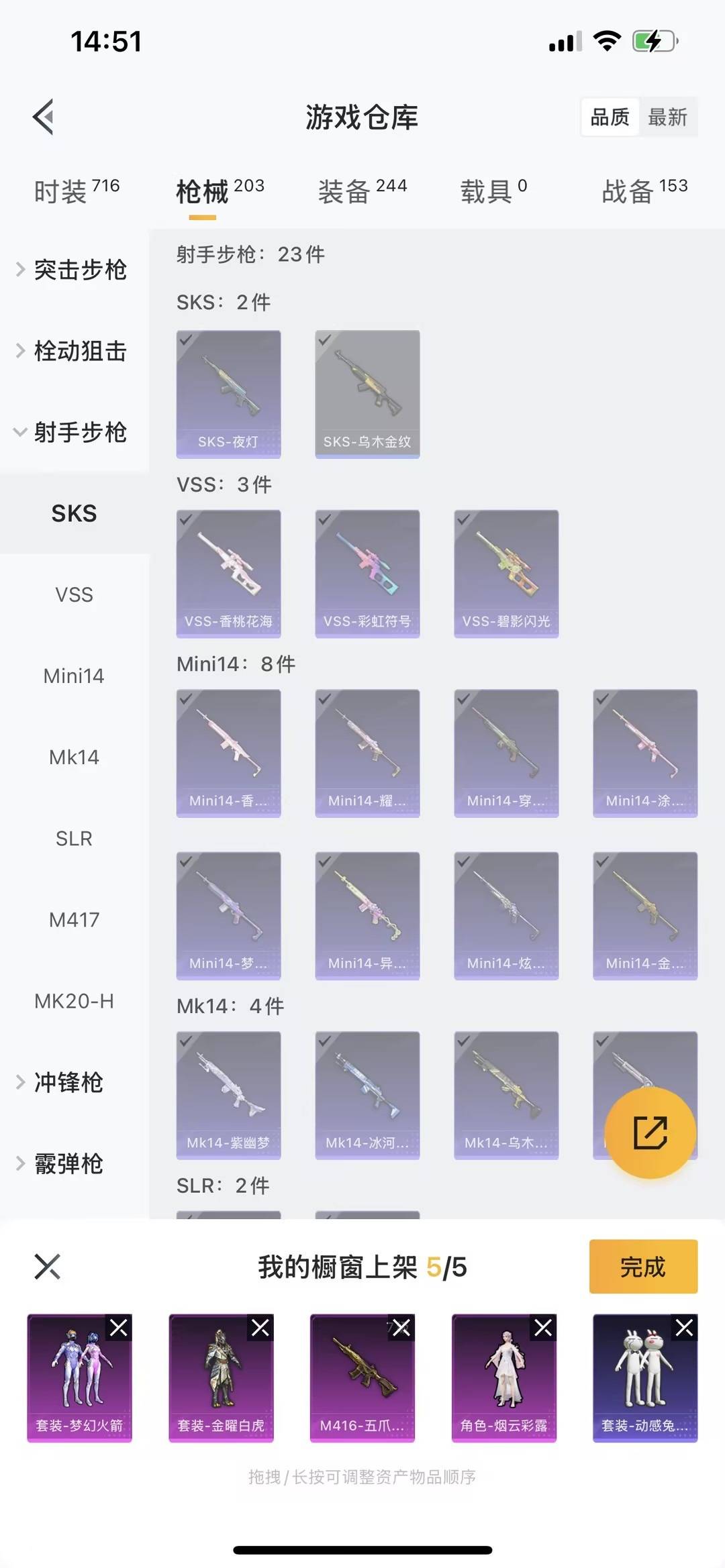
Task: Go back using the arrow at top left
Action: tap(44, 117)
